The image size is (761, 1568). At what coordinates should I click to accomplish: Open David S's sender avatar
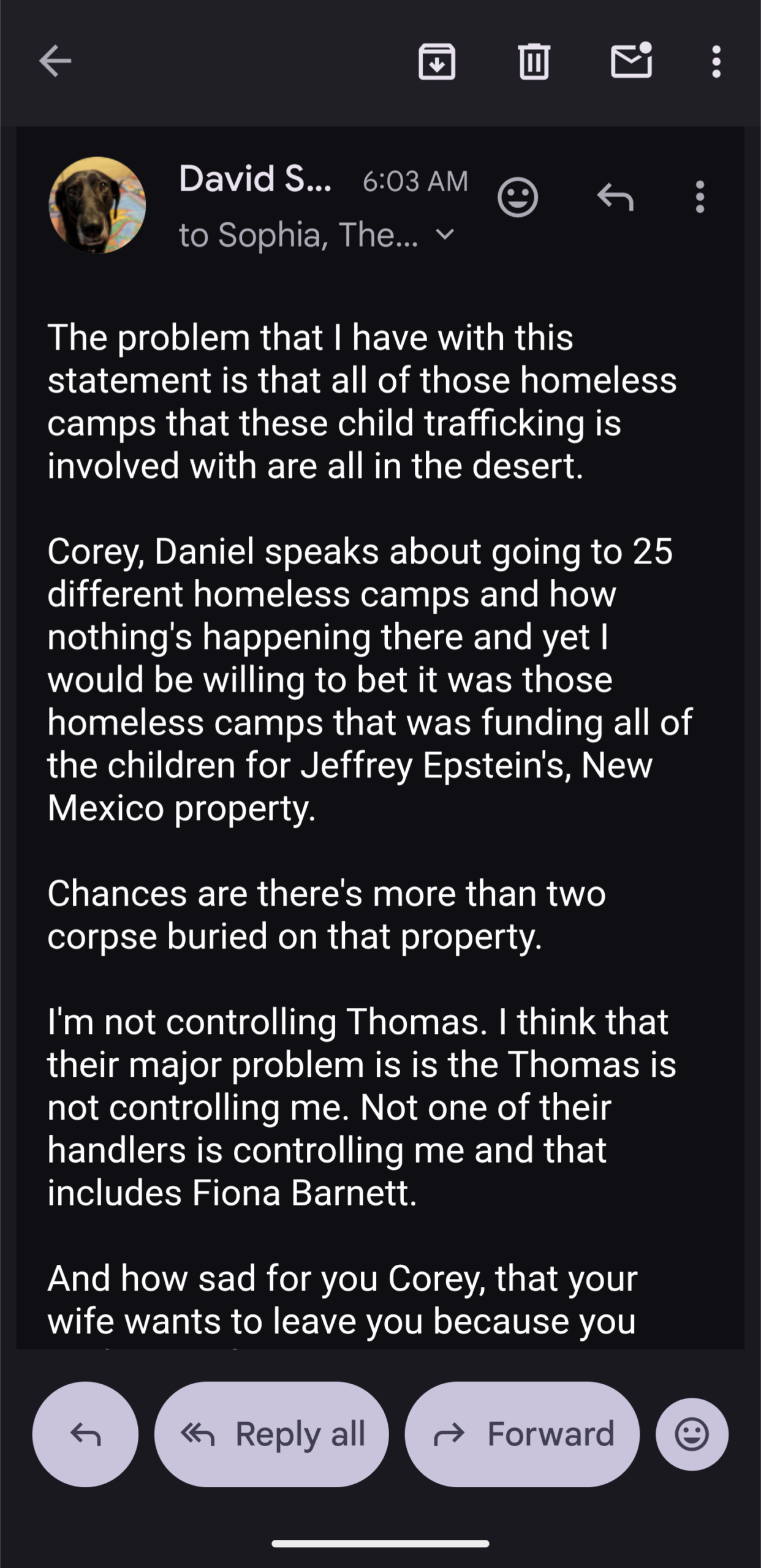pyautogui.click(x=97, y=205)
